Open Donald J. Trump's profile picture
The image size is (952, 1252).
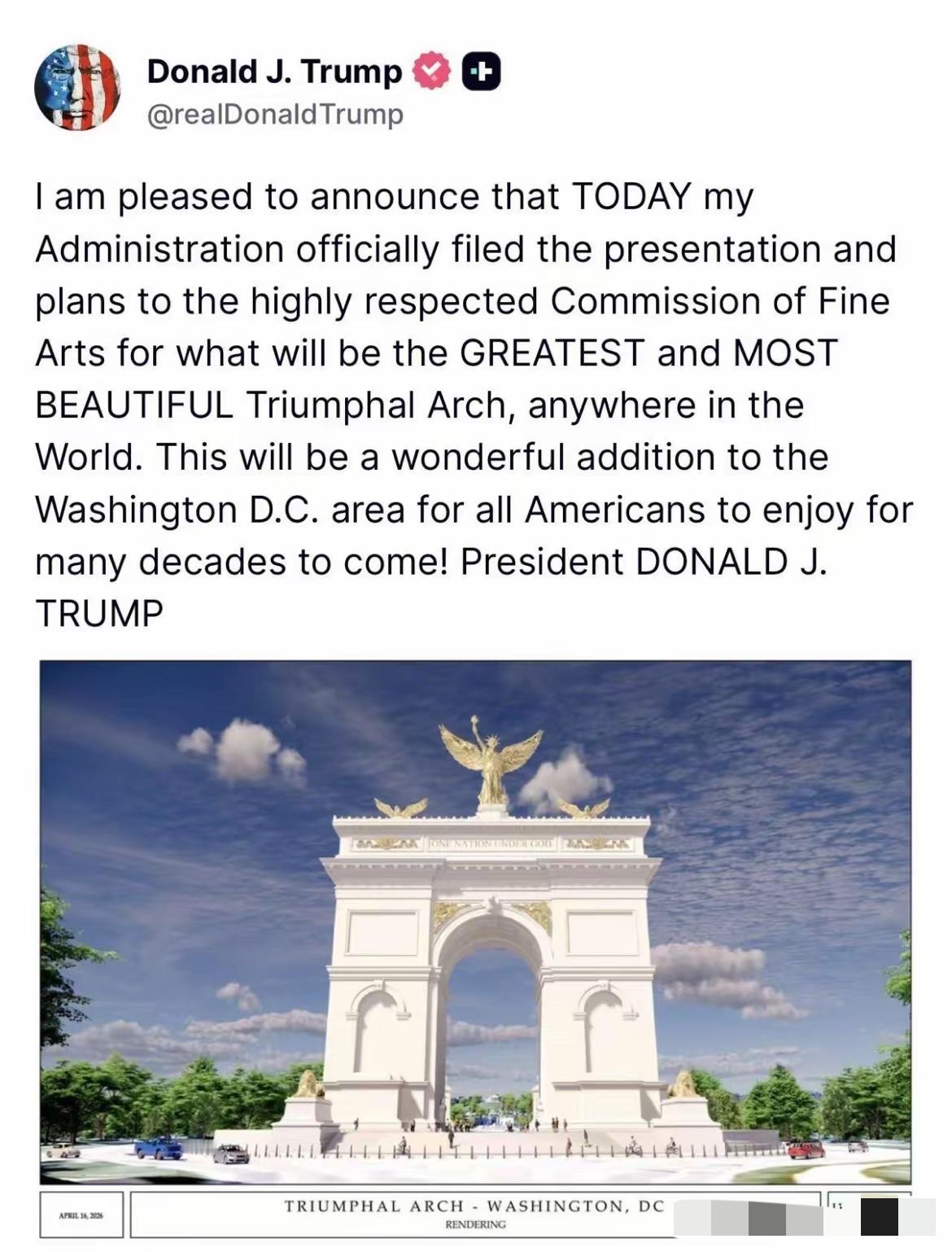click(76, 87)
